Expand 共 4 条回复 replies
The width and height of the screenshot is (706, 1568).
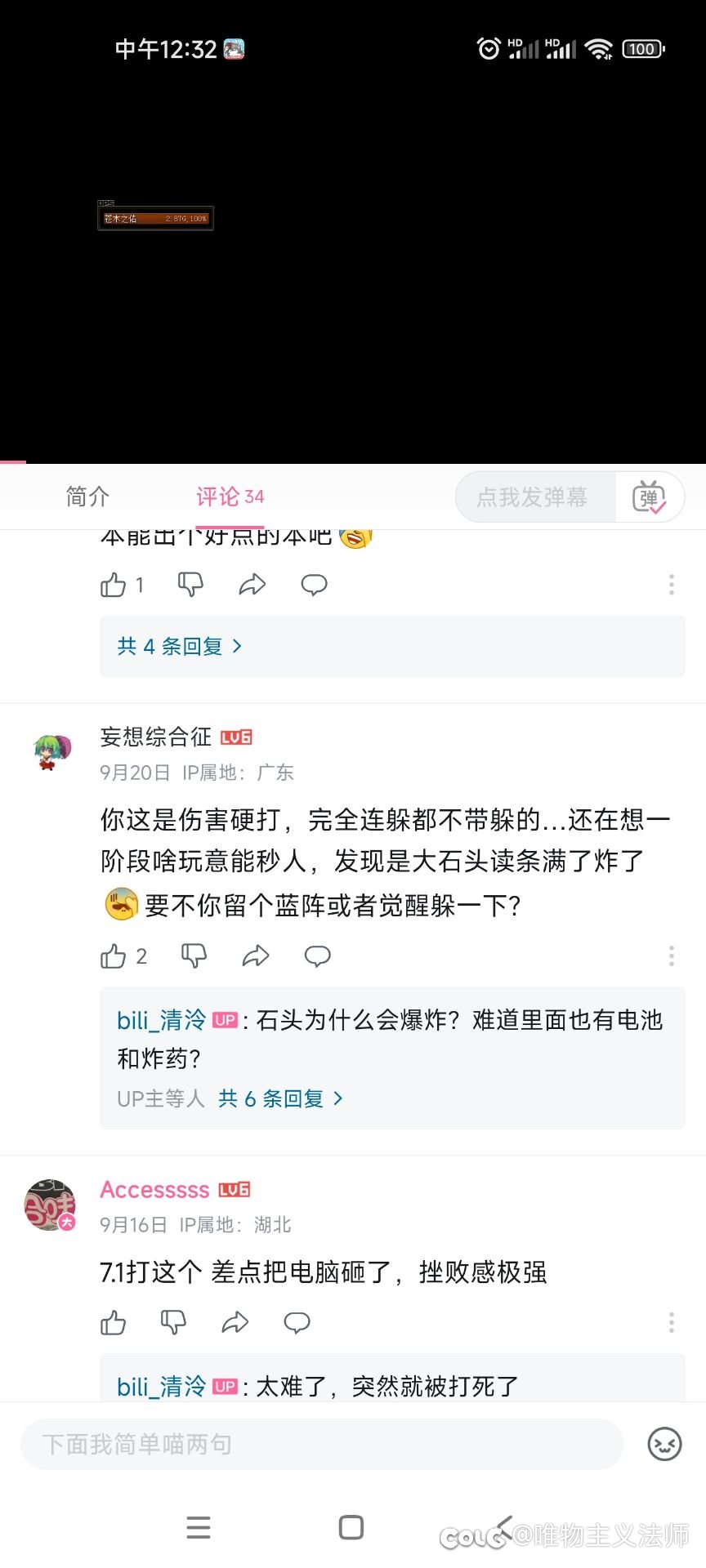pos(180,647)
